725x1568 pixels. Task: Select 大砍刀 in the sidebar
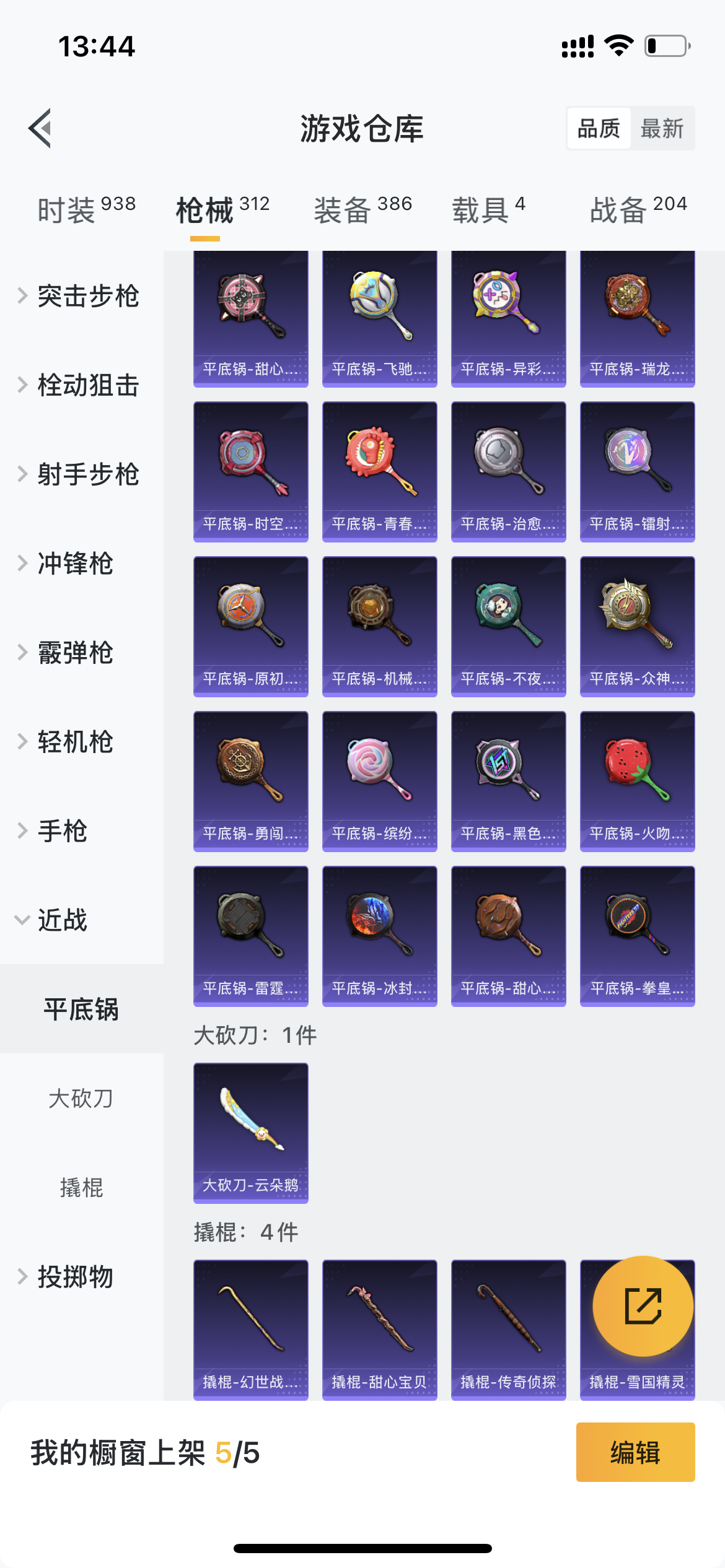click(x=81, y=1099)
